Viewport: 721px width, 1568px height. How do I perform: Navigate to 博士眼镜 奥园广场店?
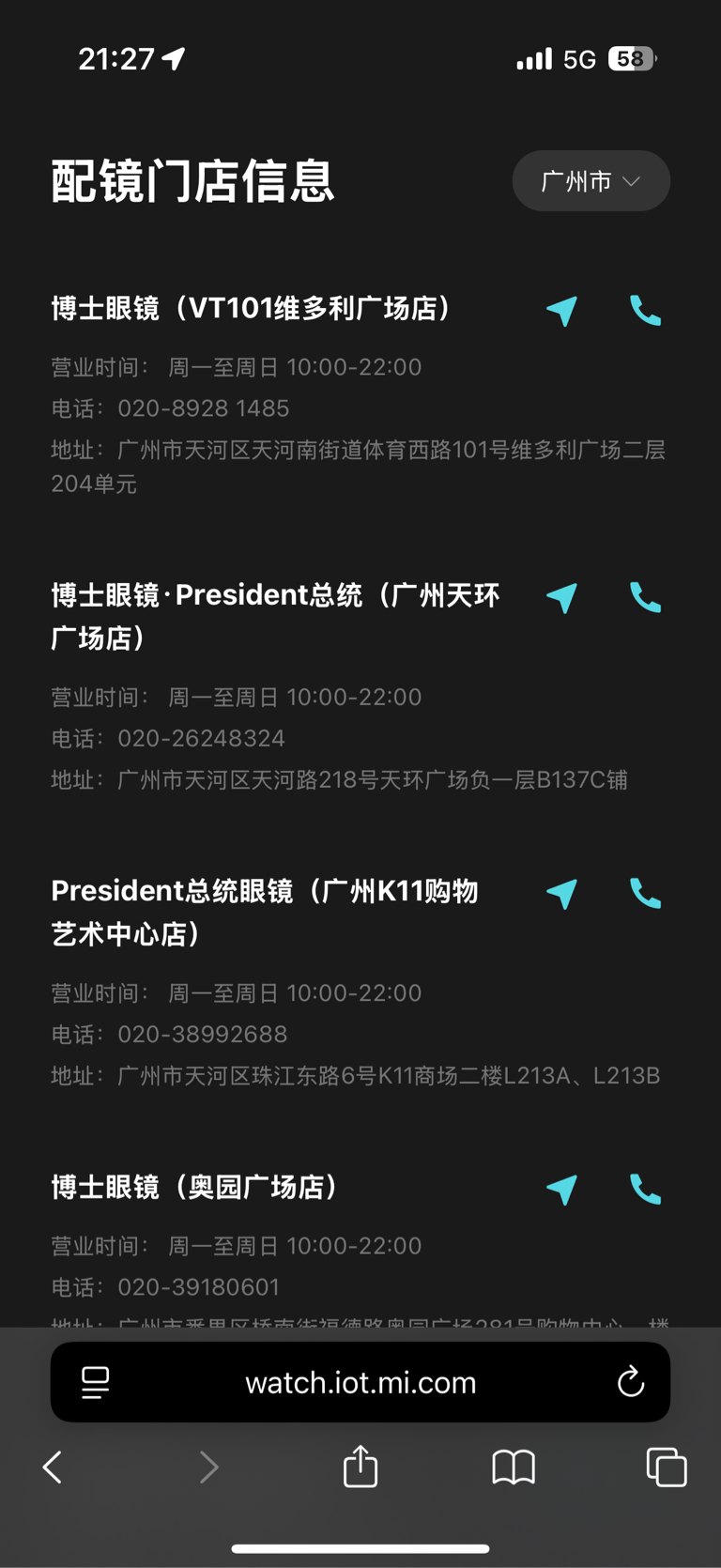(561, 1190)
